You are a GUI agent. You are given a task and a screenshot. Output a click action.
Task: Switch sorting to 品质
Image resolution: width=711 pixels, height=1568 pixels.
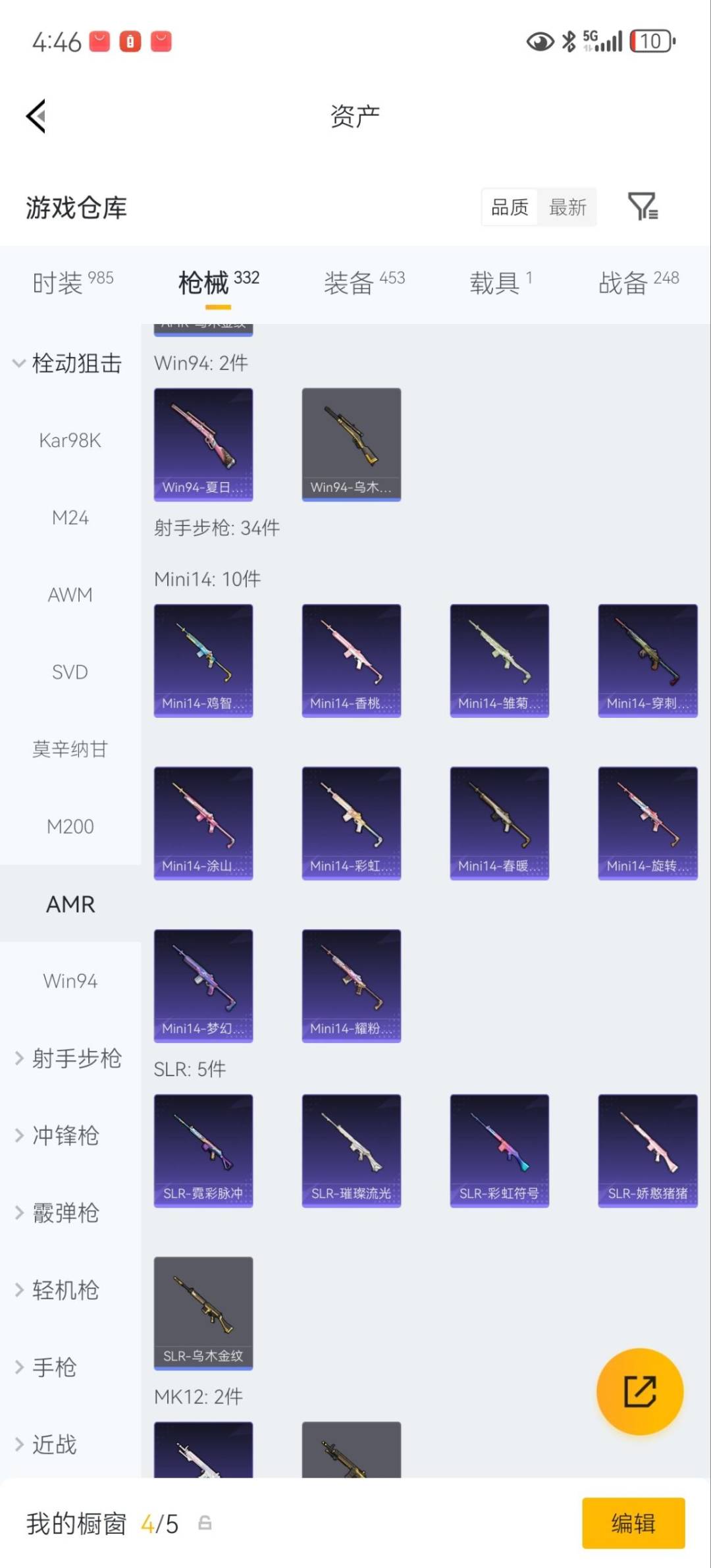tap(508, 207)
